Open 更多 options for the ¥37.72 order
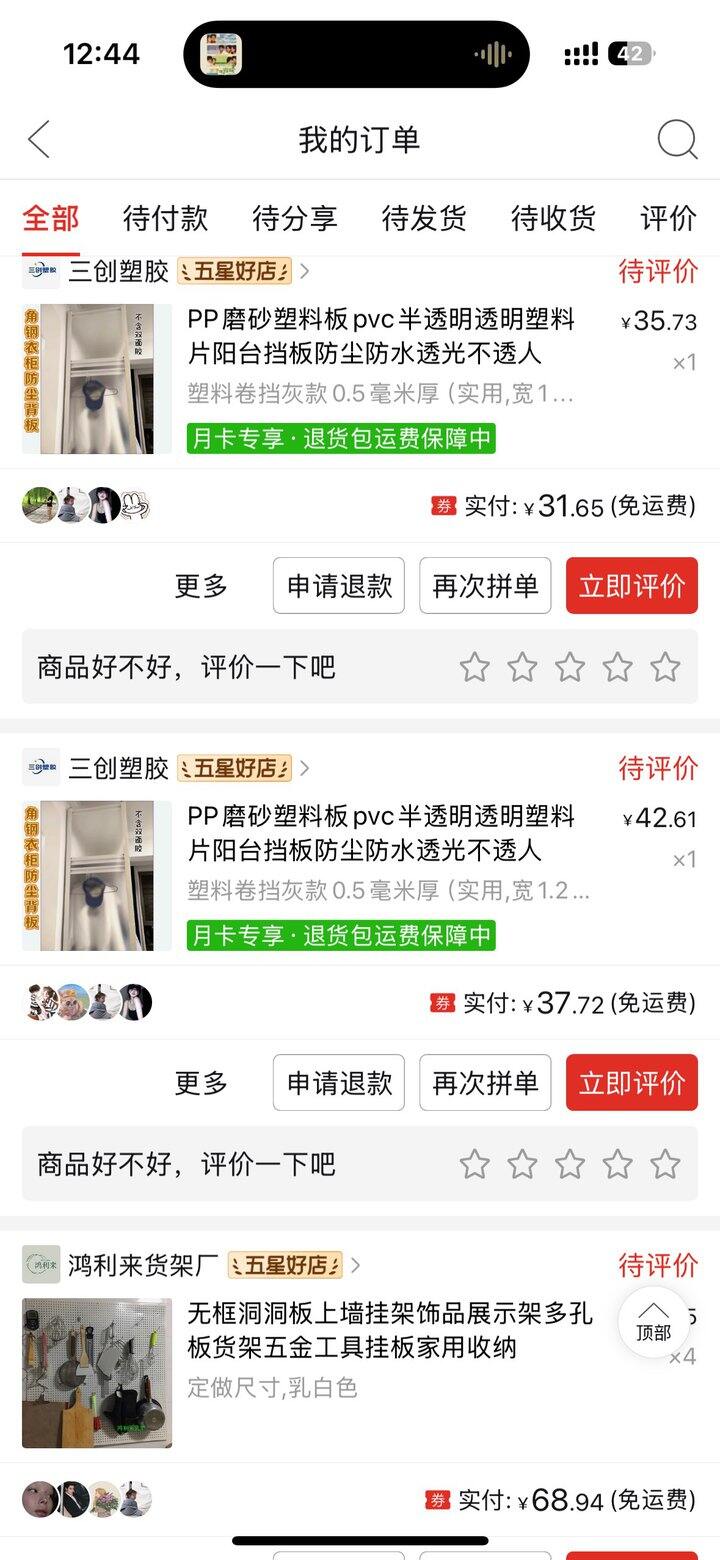This screenshot has height=1560, width=720. point(201,1083)
